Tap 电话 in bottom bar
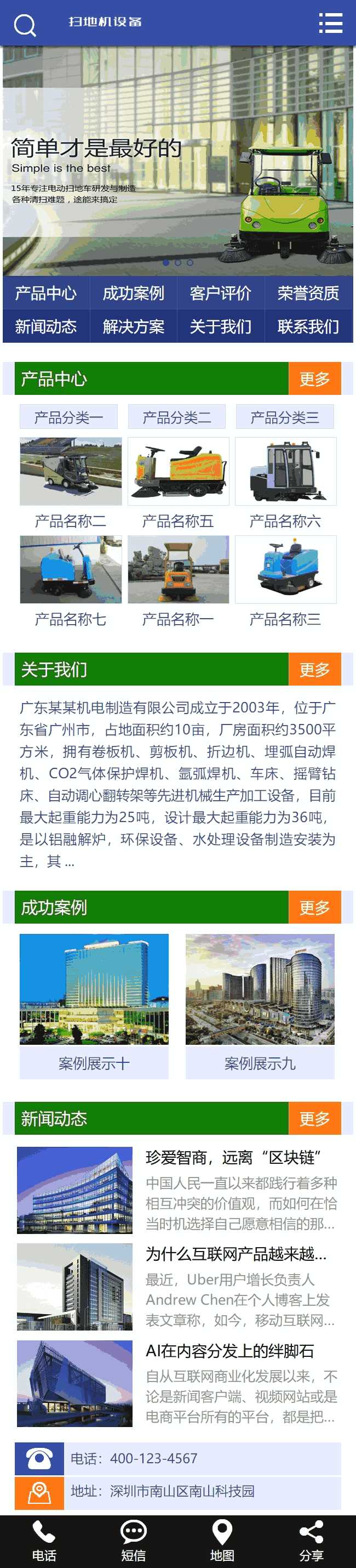The height and width of the screenshot is (1568, 356). [44, 1541]
